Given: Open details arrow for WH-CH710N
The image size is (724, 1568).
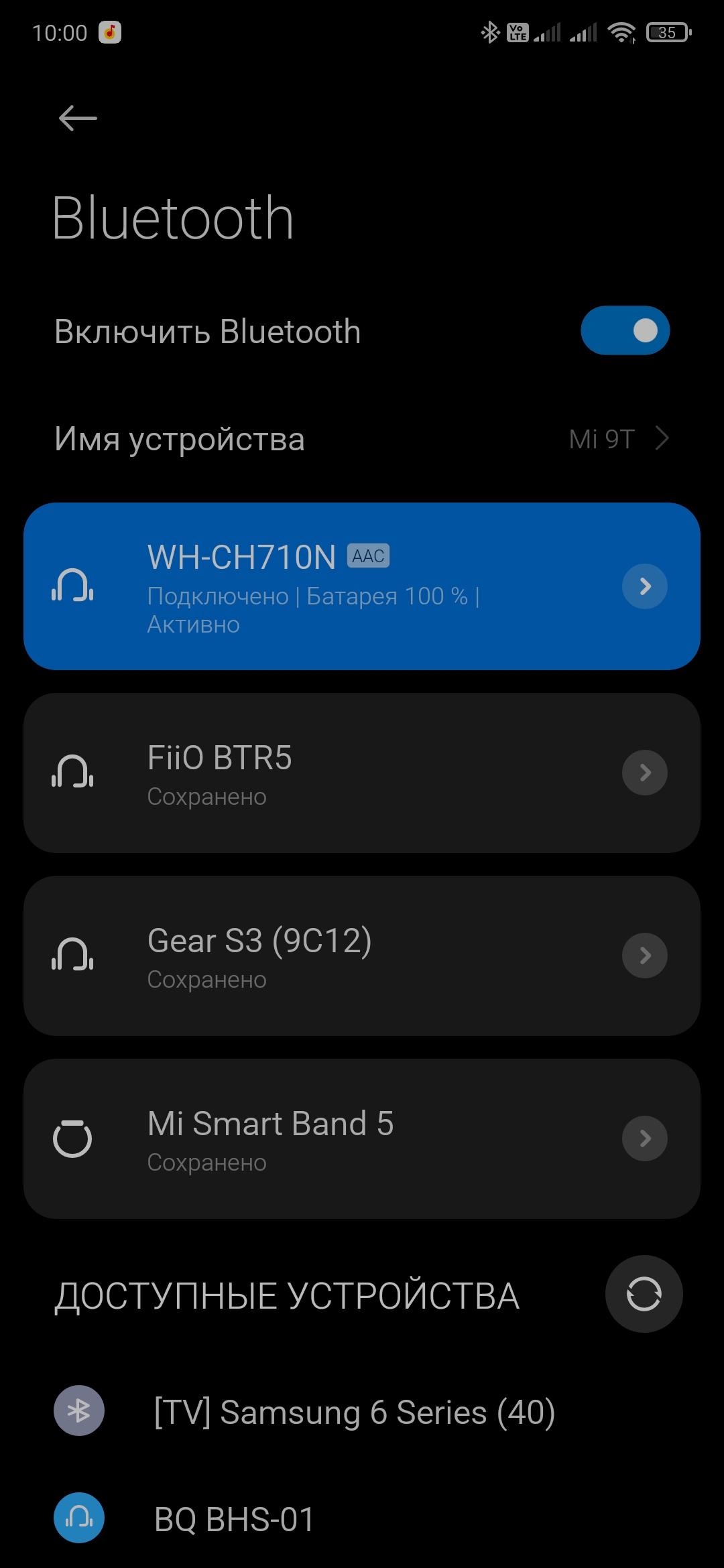Looking at the screenshot, I should [644, 586].
